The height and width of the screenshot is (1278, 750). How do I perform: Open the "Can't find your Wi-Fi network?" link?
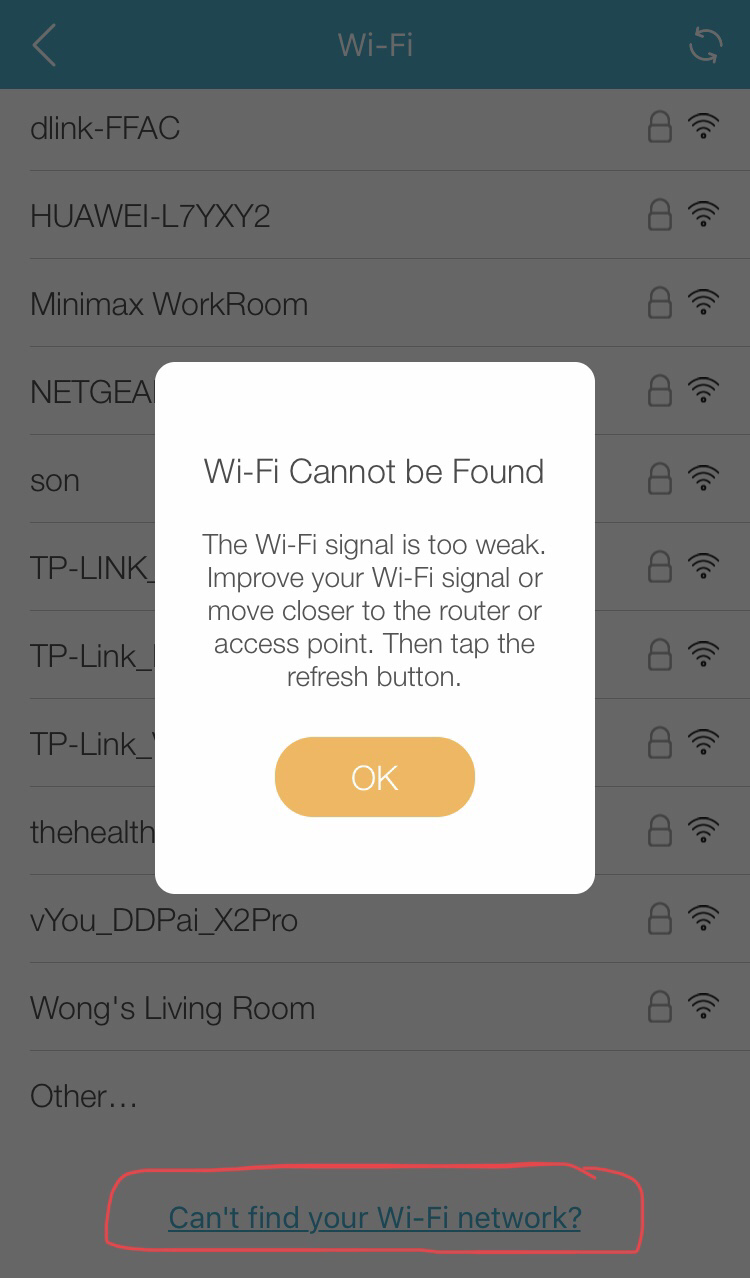tap(374, 1217)
